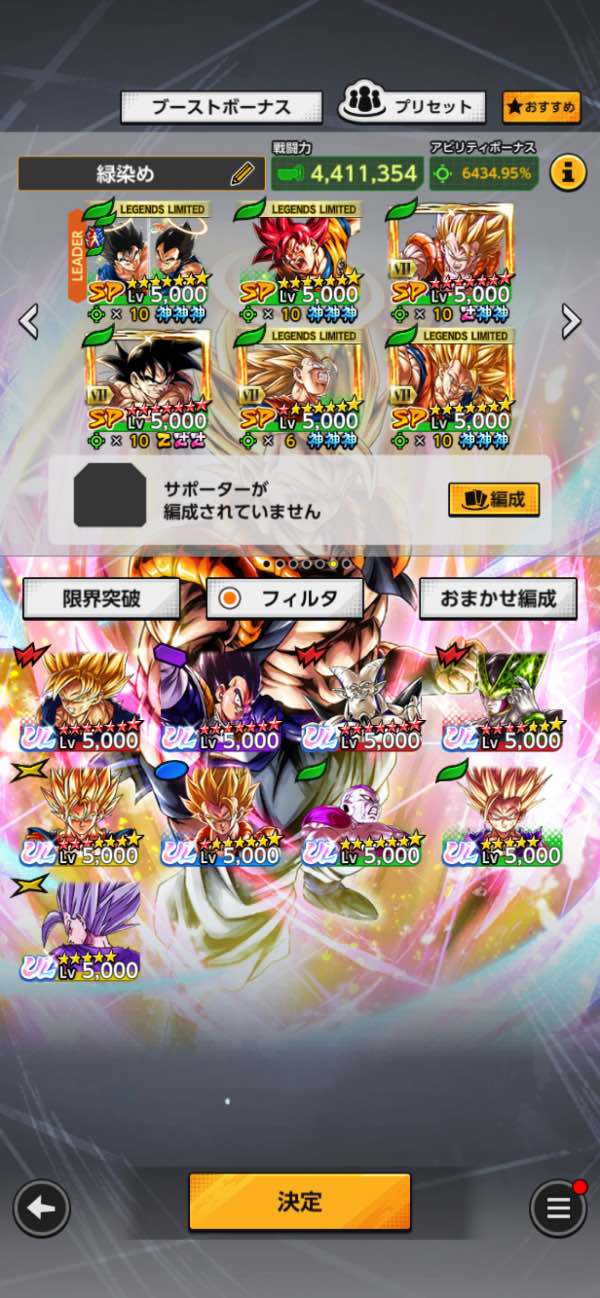Open the フィルタ character filter

[284, 598]
